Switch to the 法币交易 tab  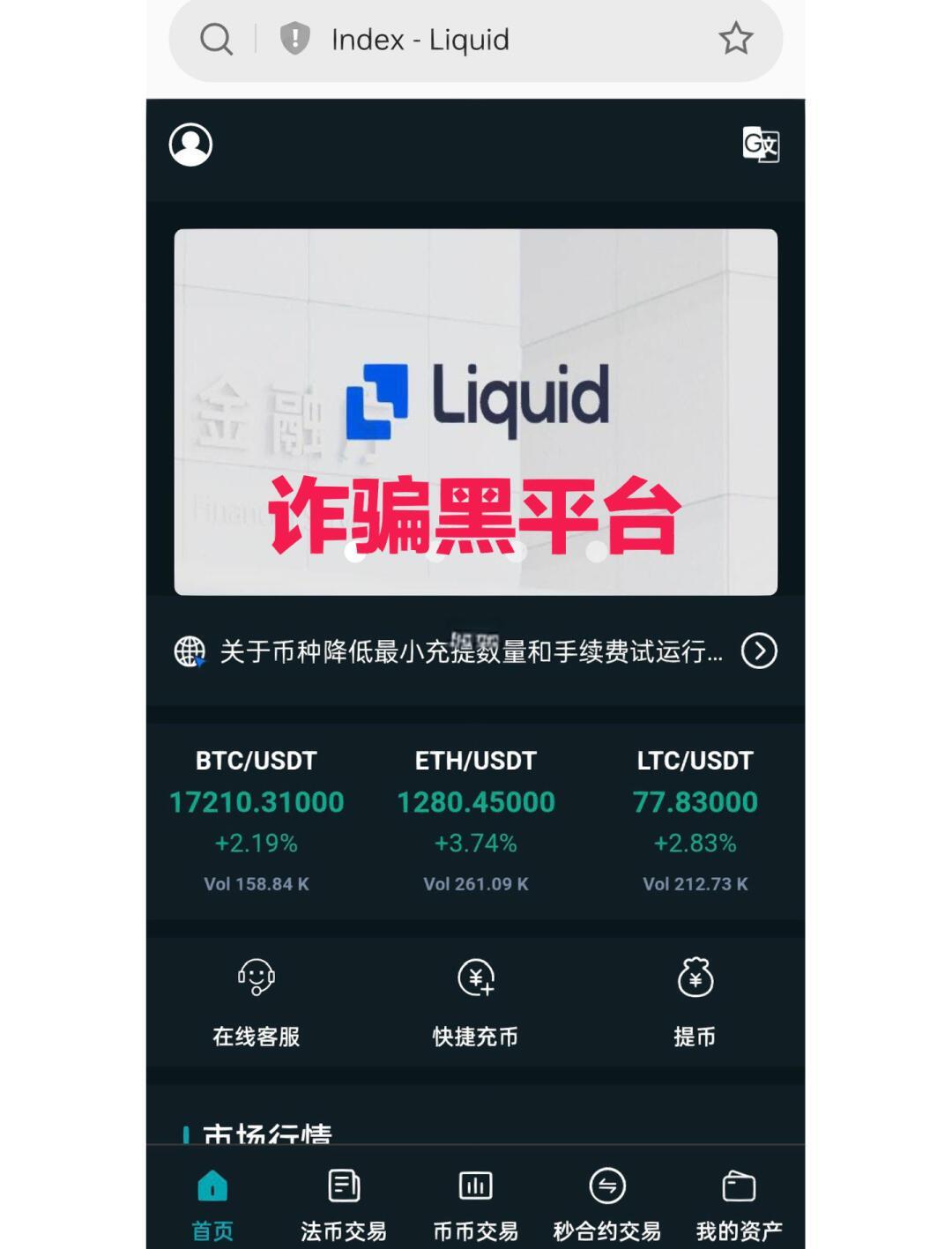tap(344, 1203)
